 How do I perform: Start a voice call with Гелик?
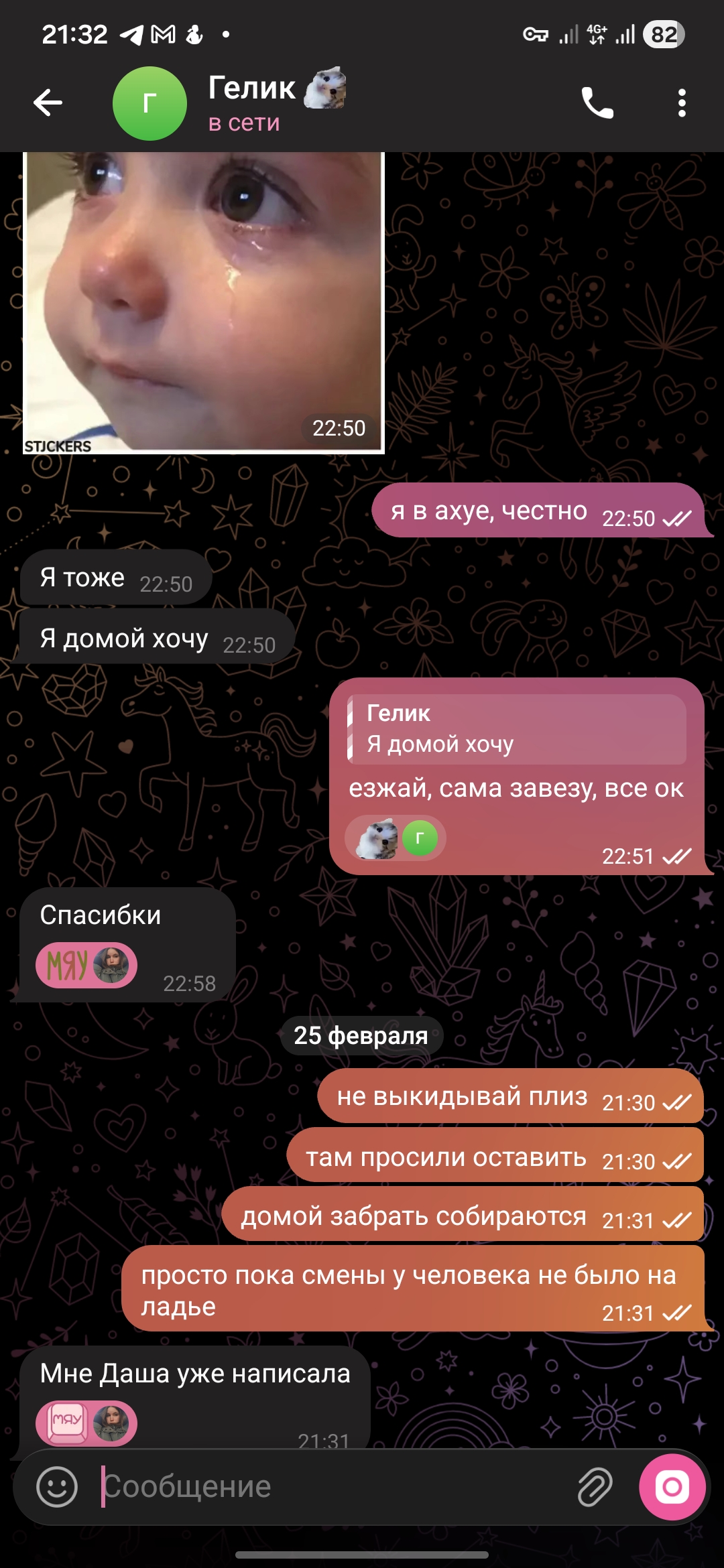click(597, 103)
